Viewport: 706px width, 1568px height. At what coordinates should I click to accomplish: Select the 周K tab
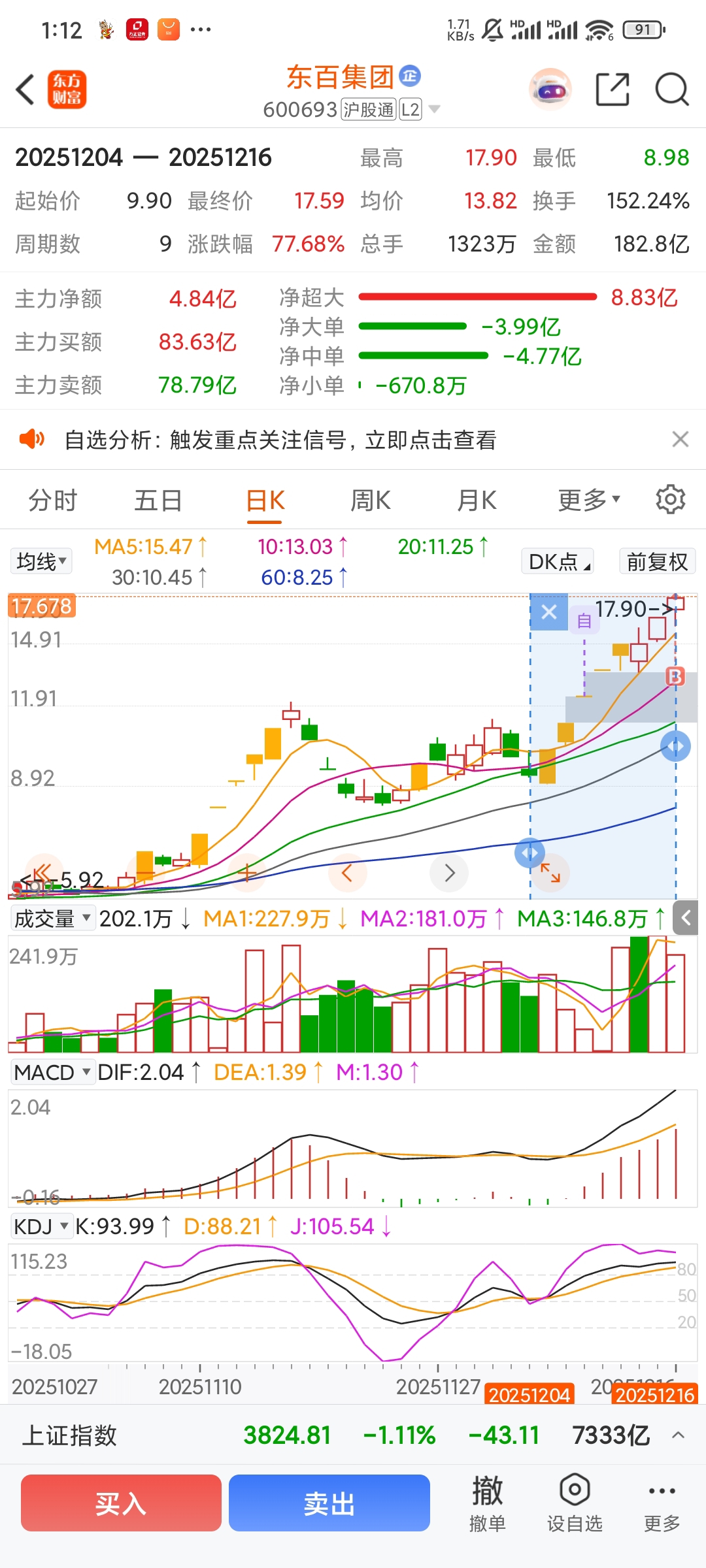pos(371,501)
